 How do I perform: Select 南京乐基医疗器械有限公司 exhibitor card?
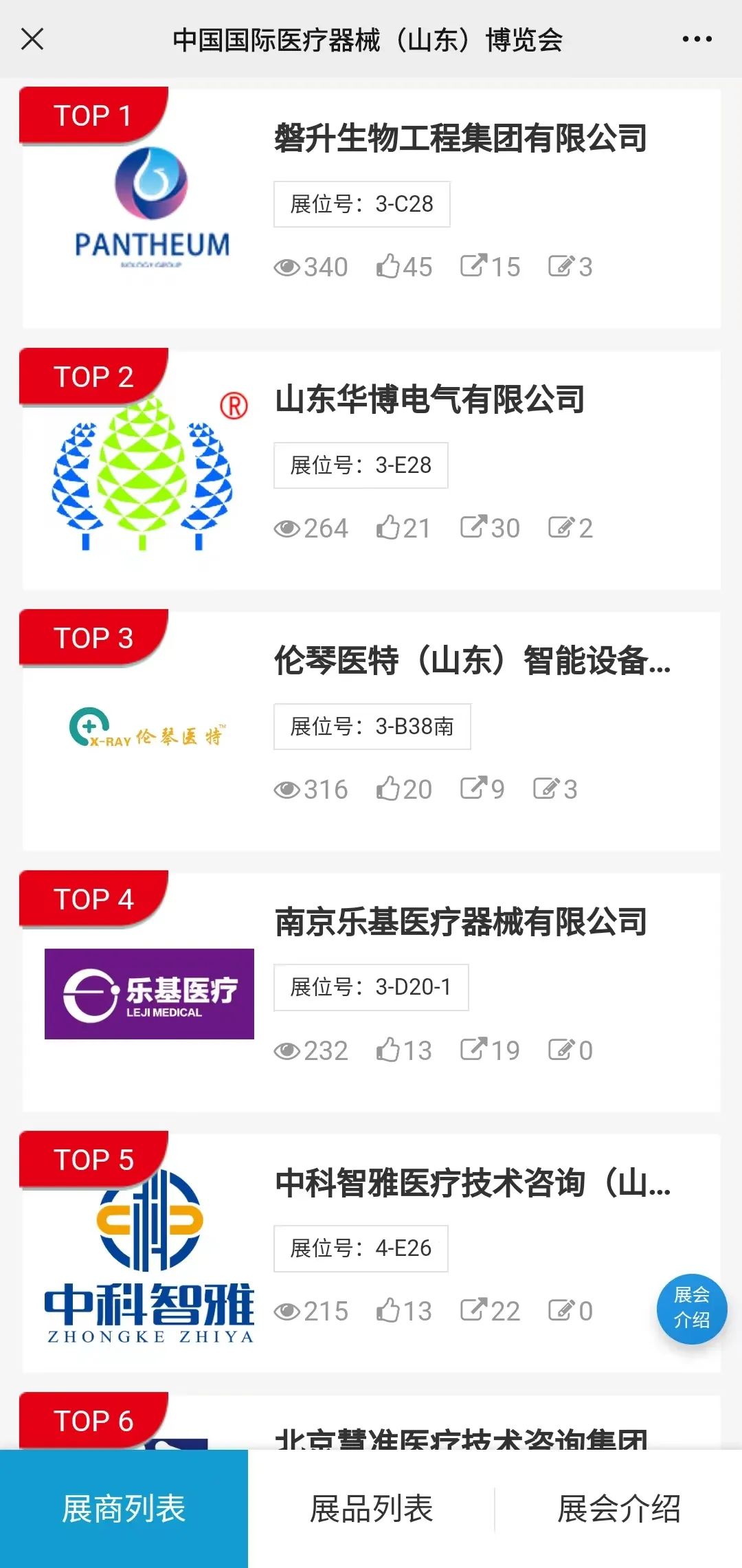click(x=460, y=922)
